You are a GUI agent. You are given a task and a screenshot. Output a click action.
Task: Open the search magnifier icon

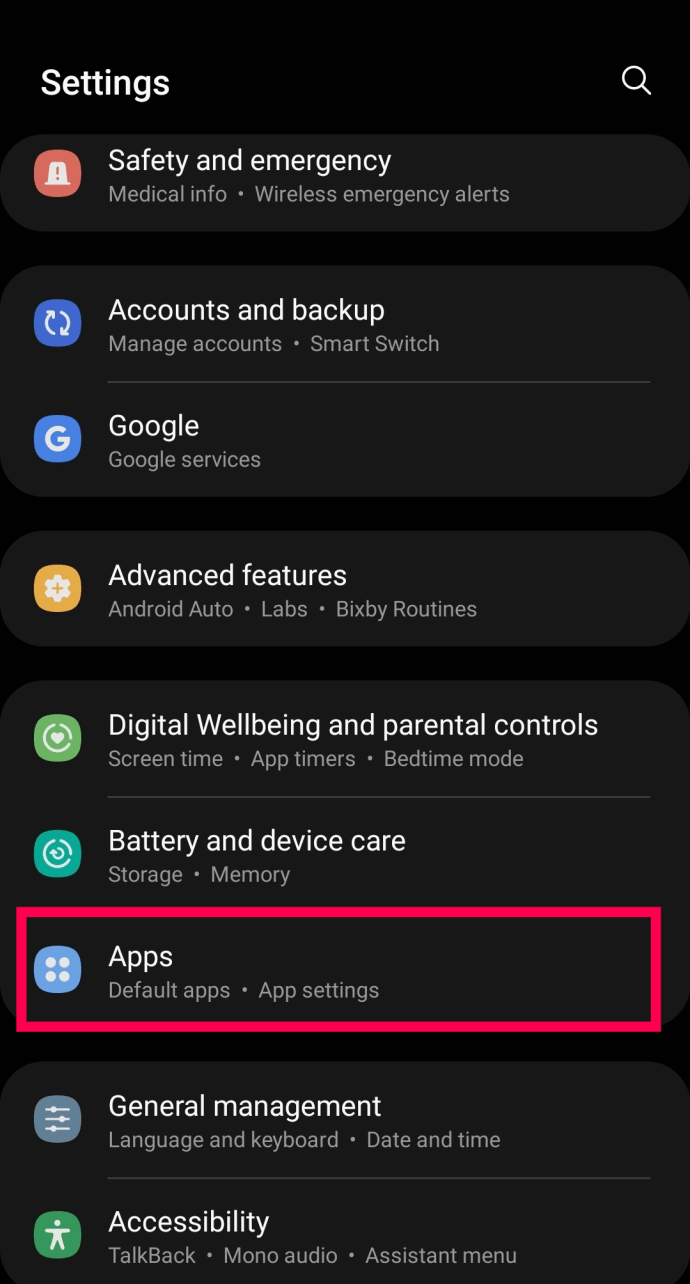click(x=636, y=80)
